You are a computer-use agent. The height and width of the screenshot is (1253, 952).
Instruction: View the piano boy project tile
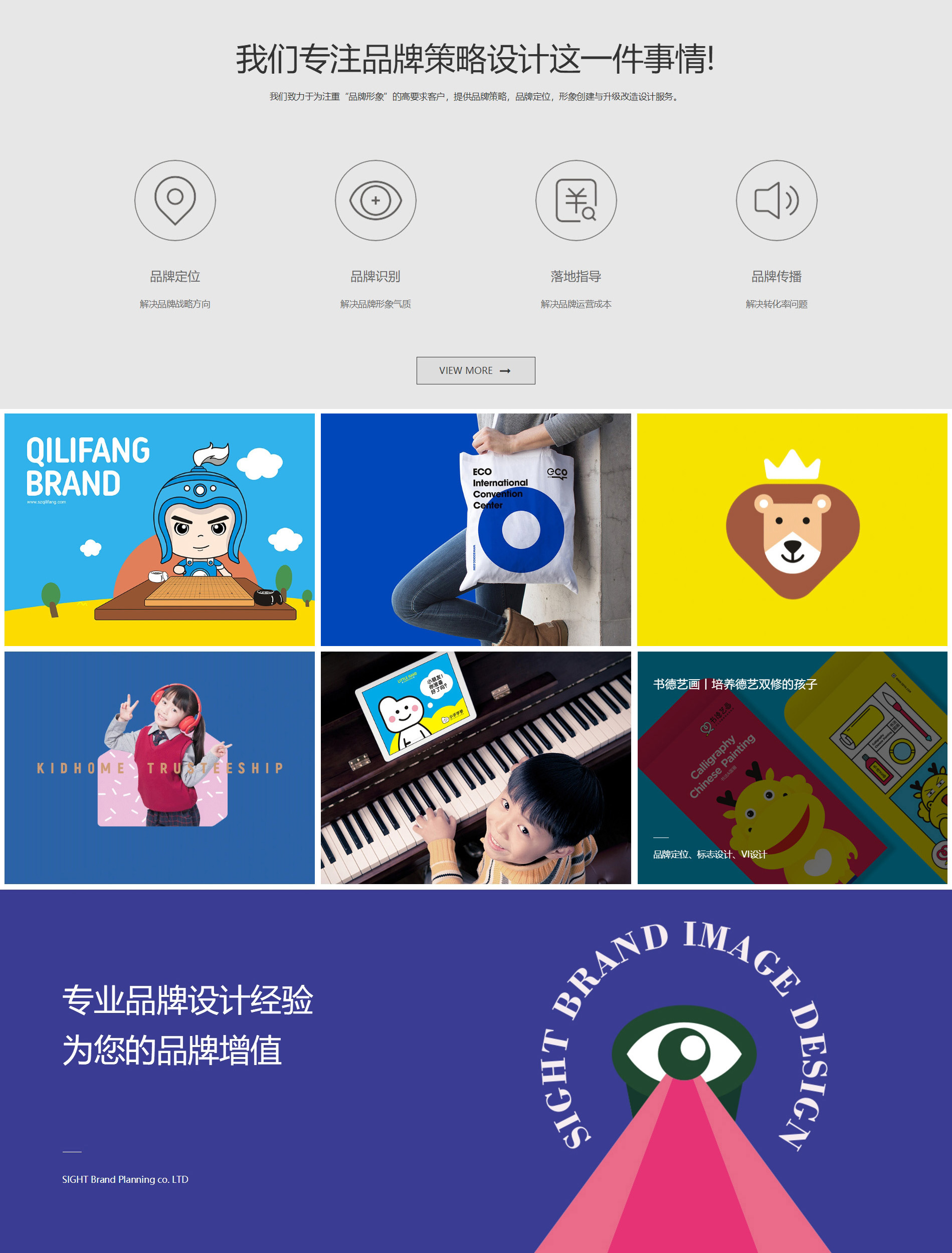click(475, 767)
